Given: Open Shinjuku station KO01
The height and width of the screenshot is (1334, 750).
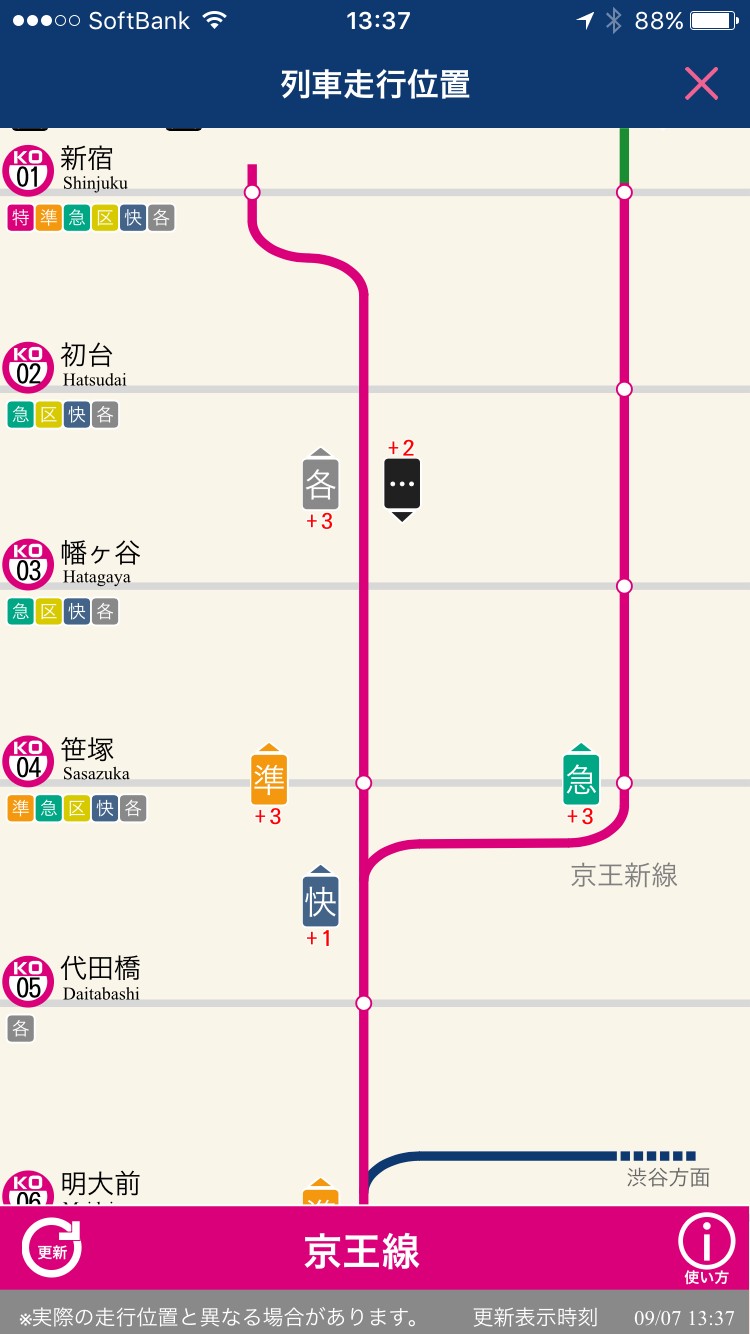Looking at the screenshot, I should 70,170.
